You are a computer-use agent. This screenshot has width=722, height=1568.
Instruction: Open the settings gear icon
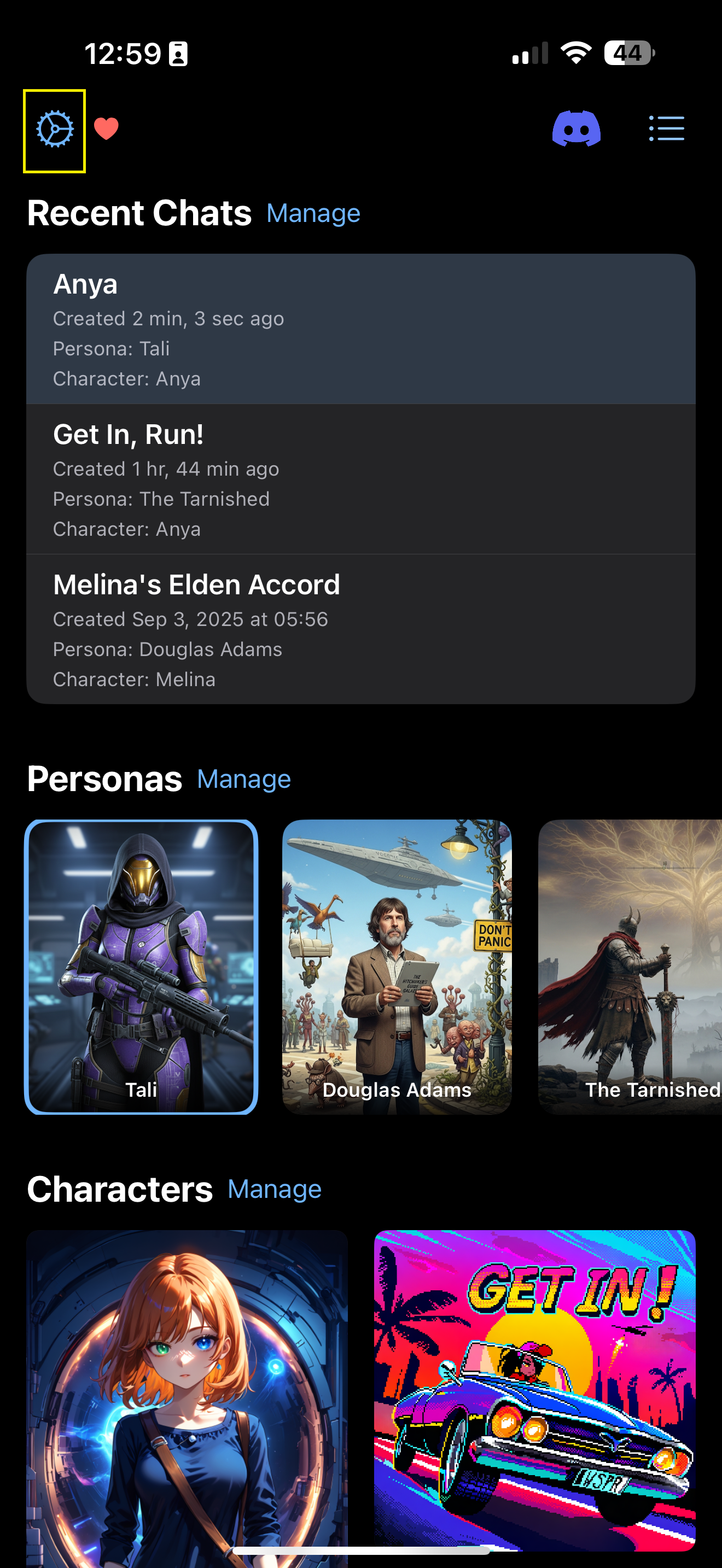coord(55,130)
